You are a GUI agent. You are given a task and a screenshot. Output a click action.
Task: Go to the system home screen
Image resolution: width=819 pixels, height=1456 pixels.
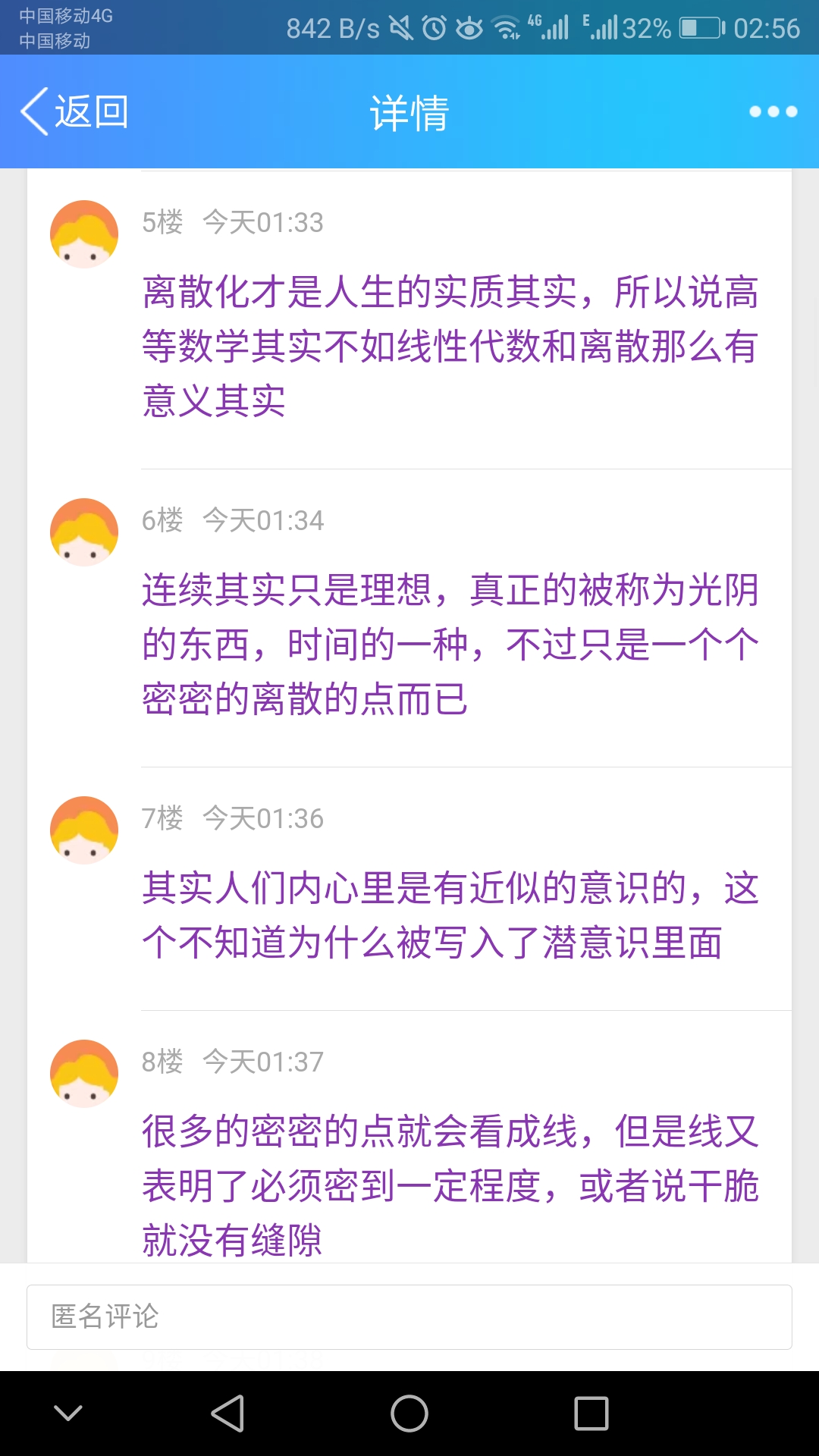click(409, 1414)
